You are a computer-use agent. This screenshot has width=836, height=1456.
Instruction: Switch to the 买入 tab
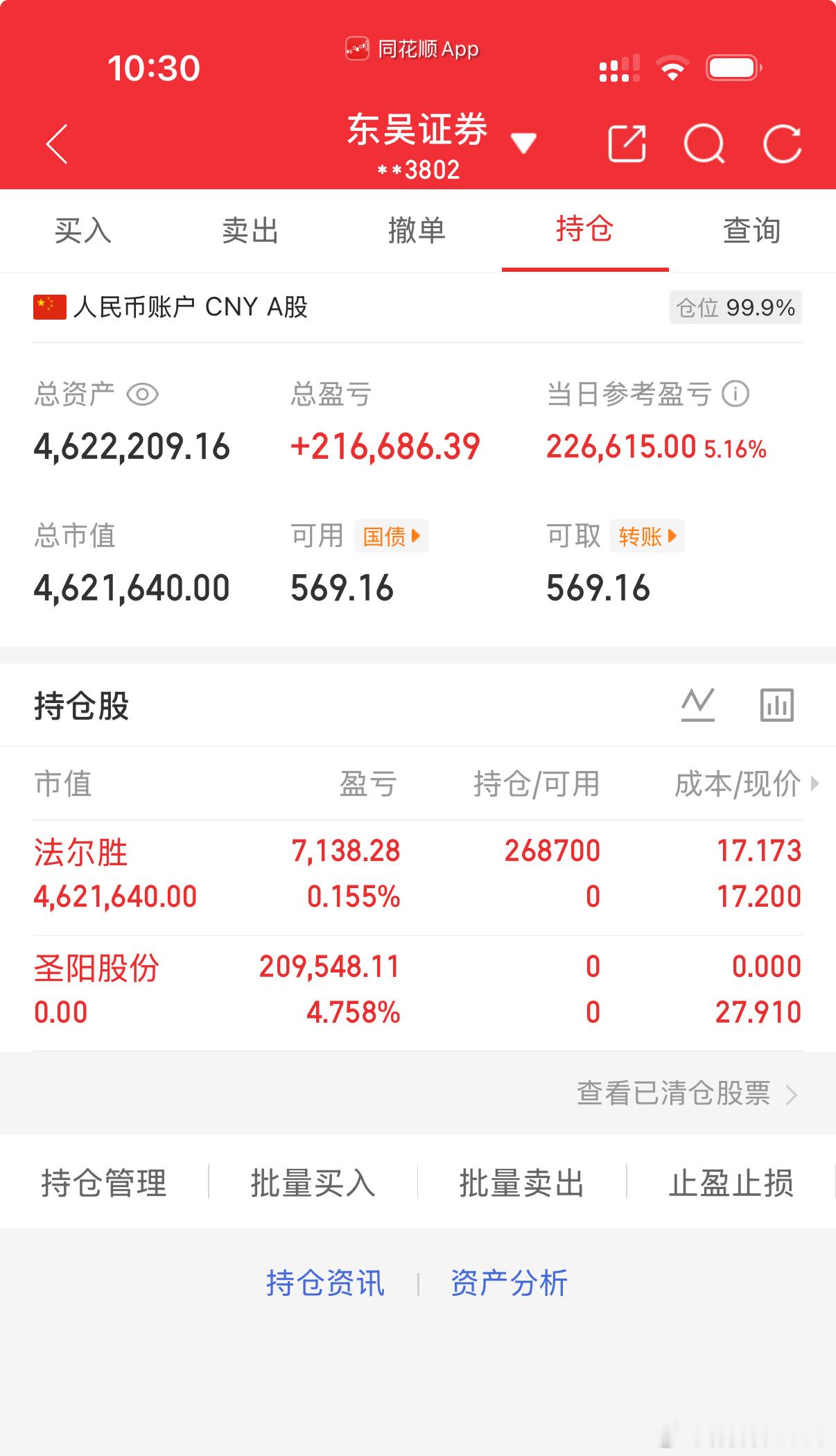pos(83,231)
